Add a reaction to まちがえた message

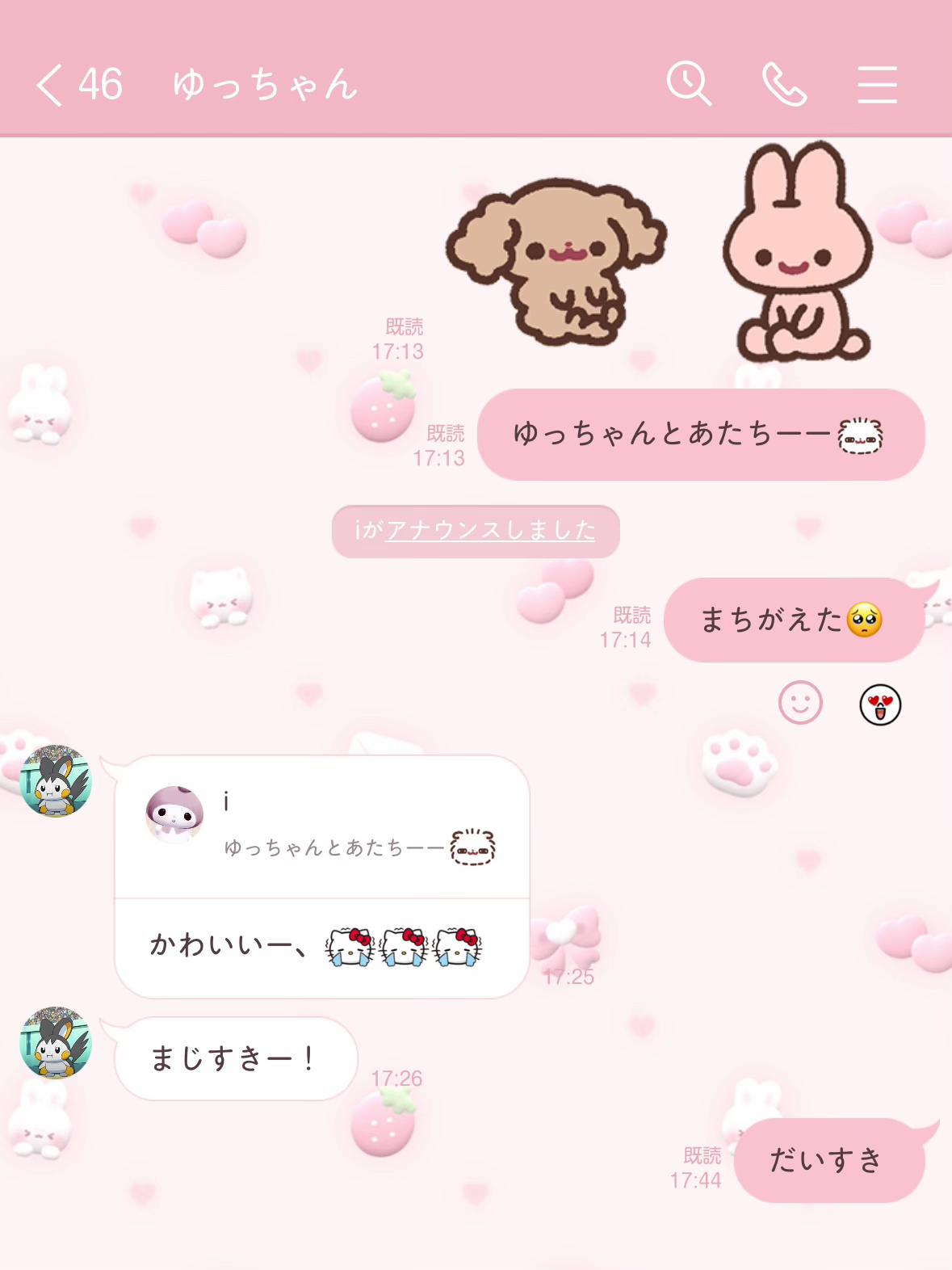click(800, 703)
